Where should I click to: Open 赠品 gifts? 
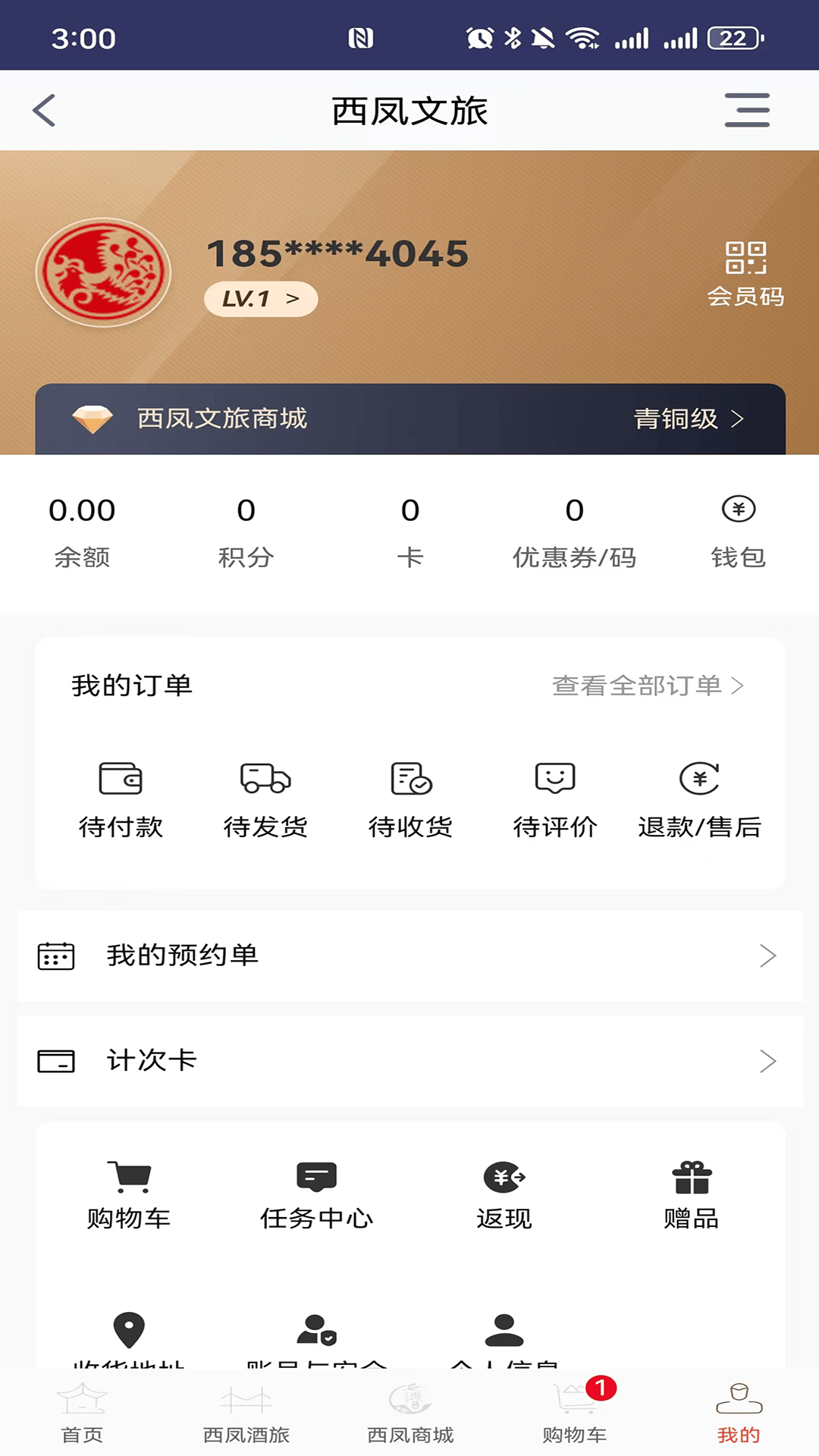point(691,1194)
